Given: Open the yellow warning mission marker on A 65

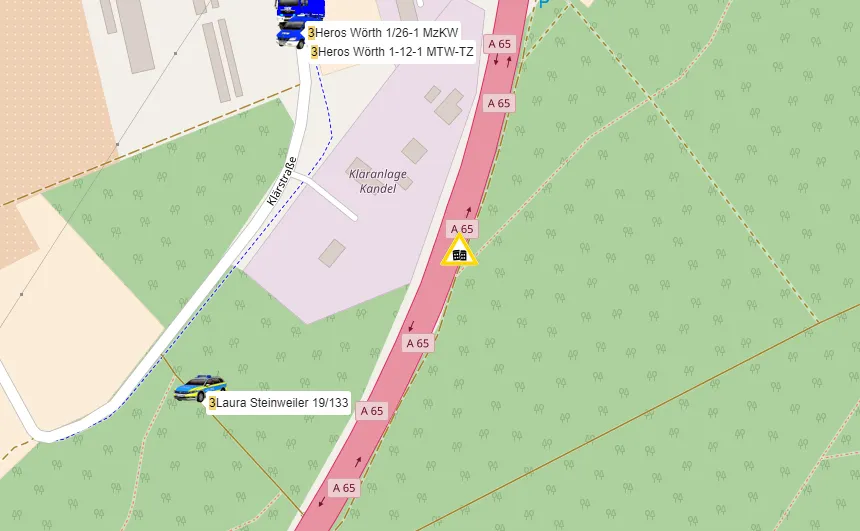Looking at the screenshot, I should coord(459,253).
